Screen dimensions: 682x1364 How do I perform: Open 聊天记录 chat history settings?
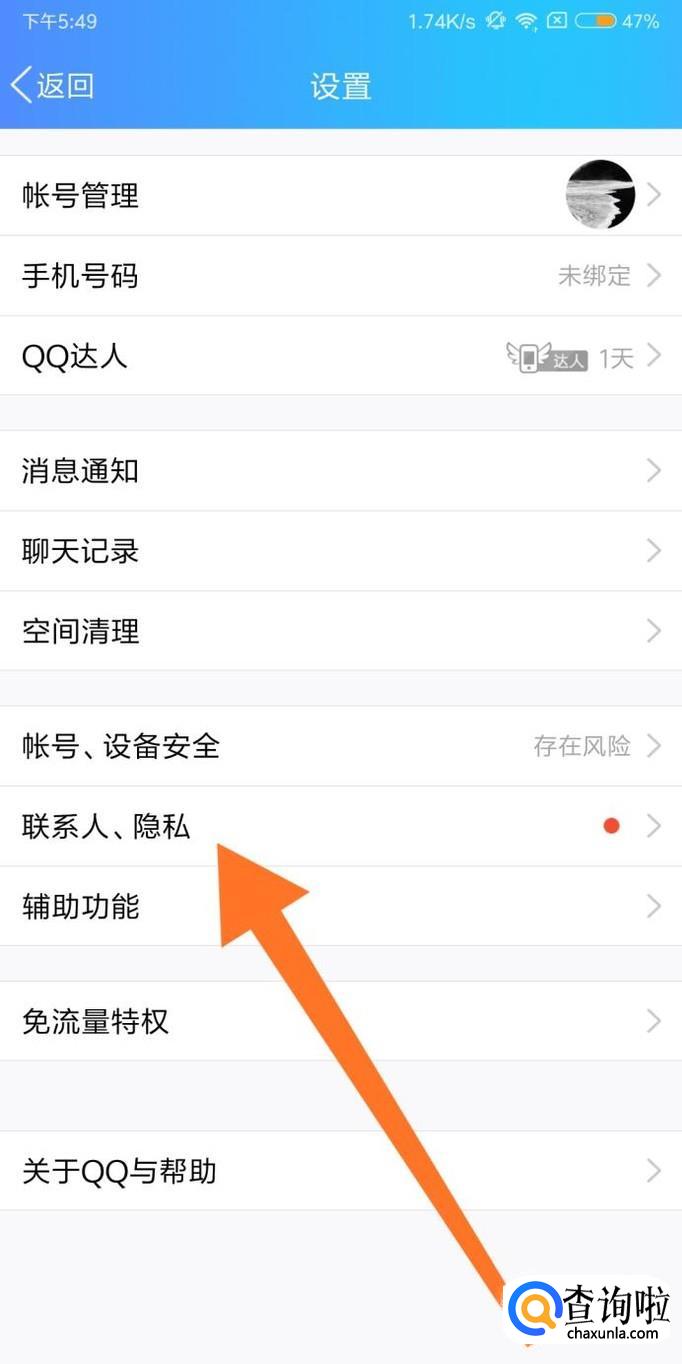click(341, 551)
